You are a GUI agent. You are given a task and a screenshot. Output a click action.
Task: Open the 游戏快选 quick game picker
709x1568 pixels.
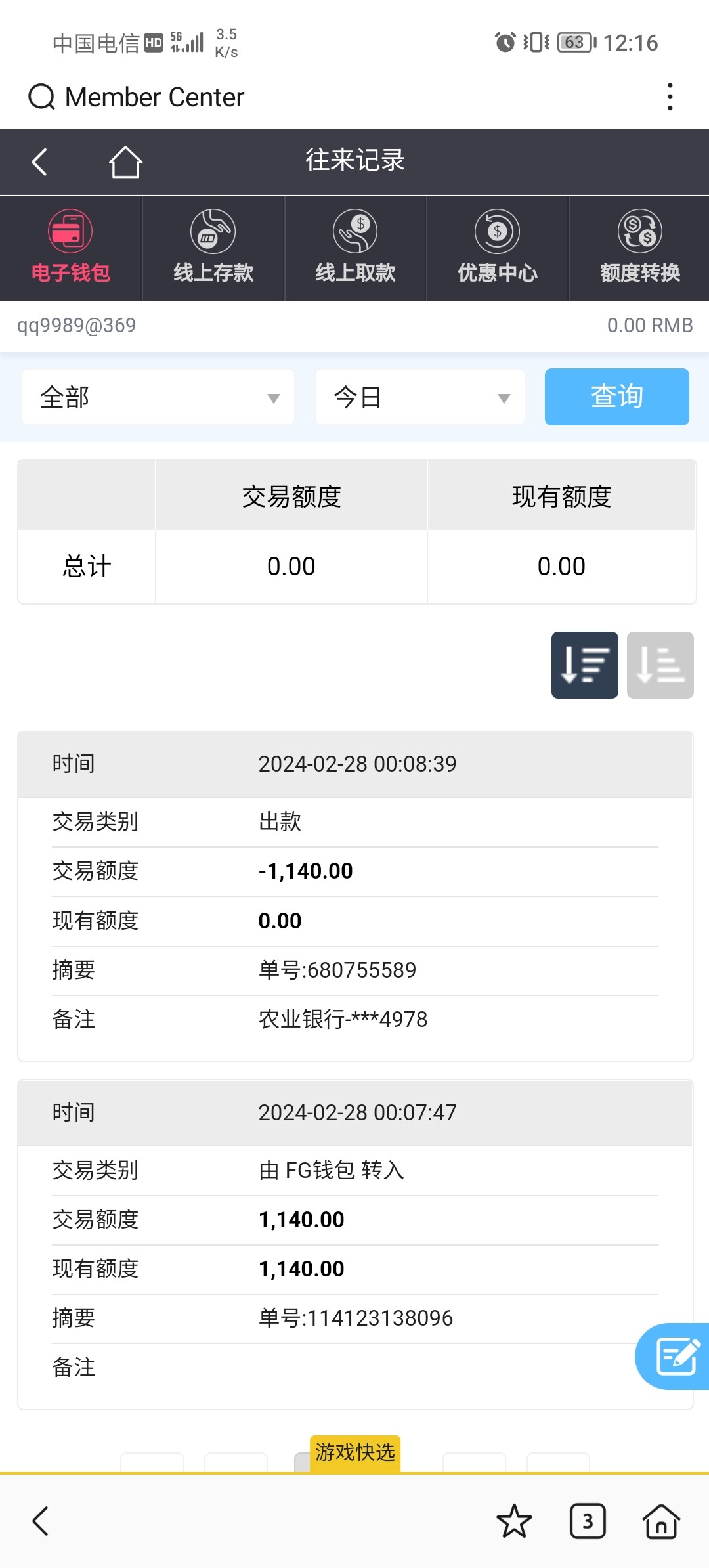click(x=354, y=1452)
